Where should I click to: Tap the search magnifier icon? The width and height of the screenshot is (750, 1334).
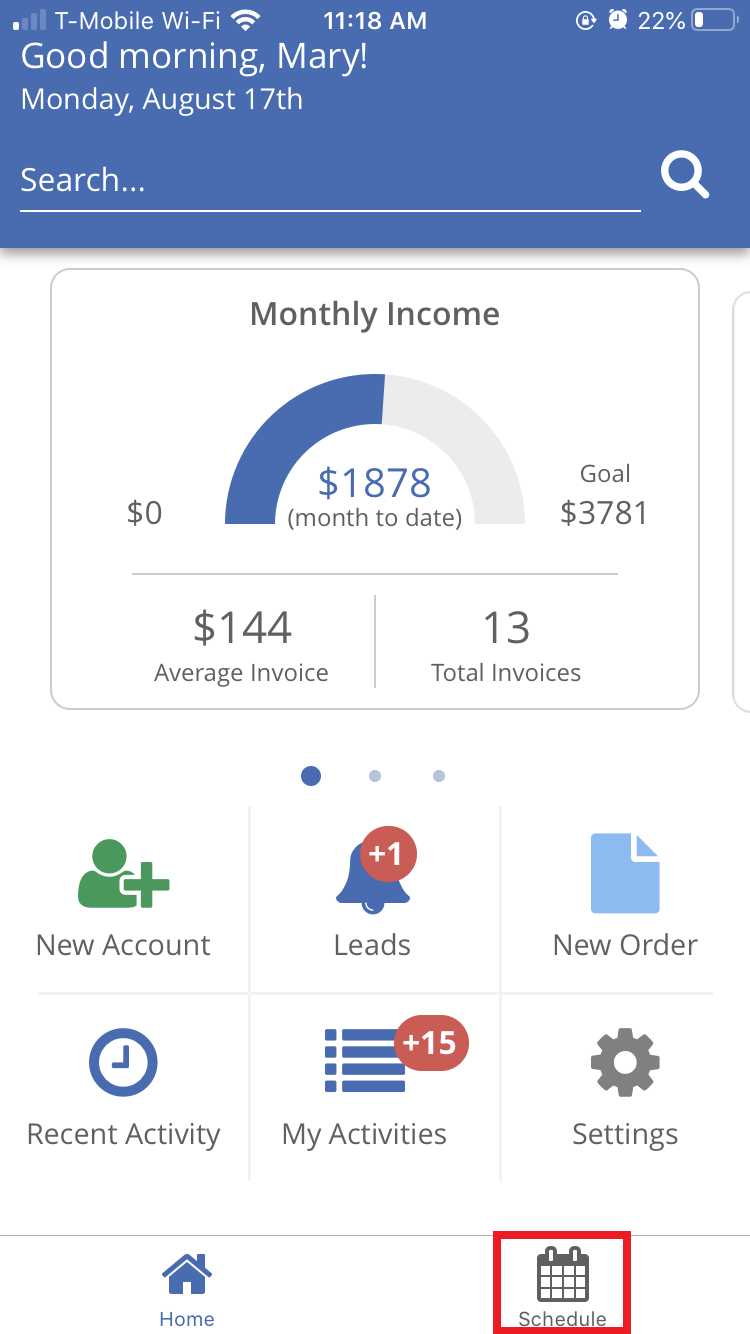click(685, 177)
